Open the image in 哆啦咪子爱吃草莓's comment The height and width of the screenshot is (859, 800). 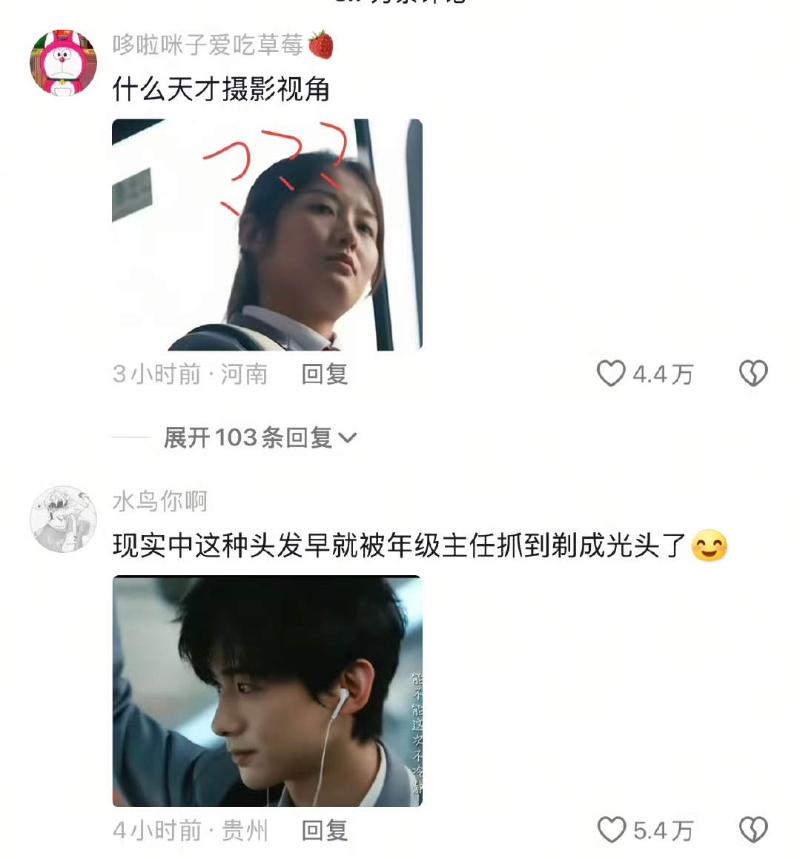pos(267,235)
